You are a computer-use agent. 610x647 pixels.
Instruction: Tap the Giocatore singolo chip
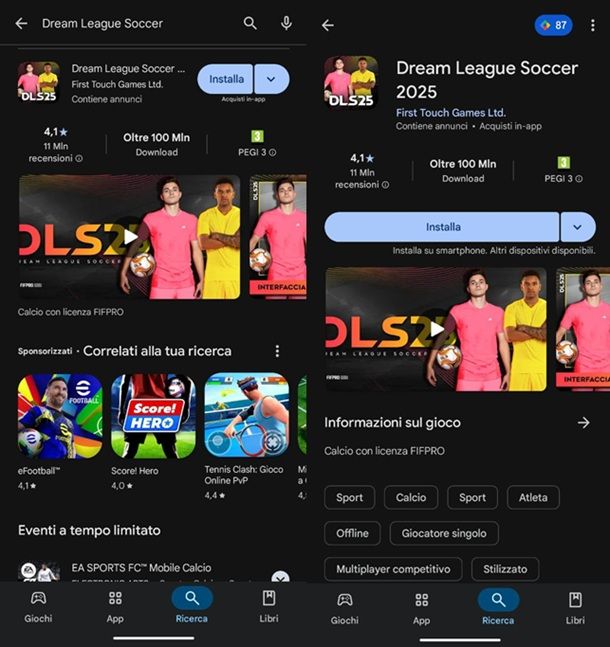445,533
